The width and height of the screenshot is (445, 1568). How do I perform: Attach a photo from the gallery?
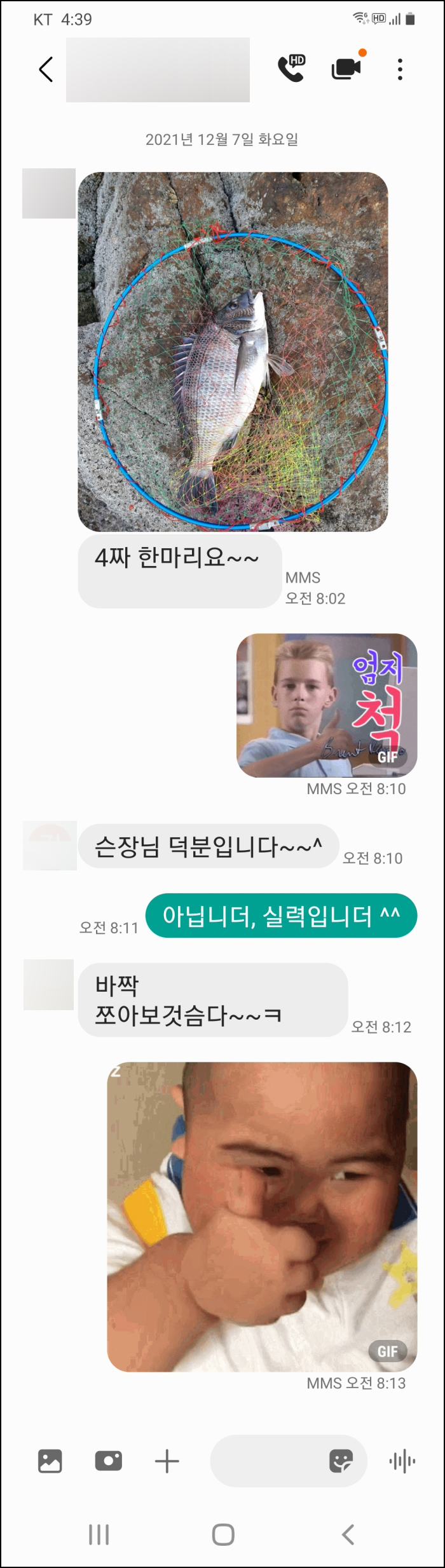click(x=50, y=1461)
